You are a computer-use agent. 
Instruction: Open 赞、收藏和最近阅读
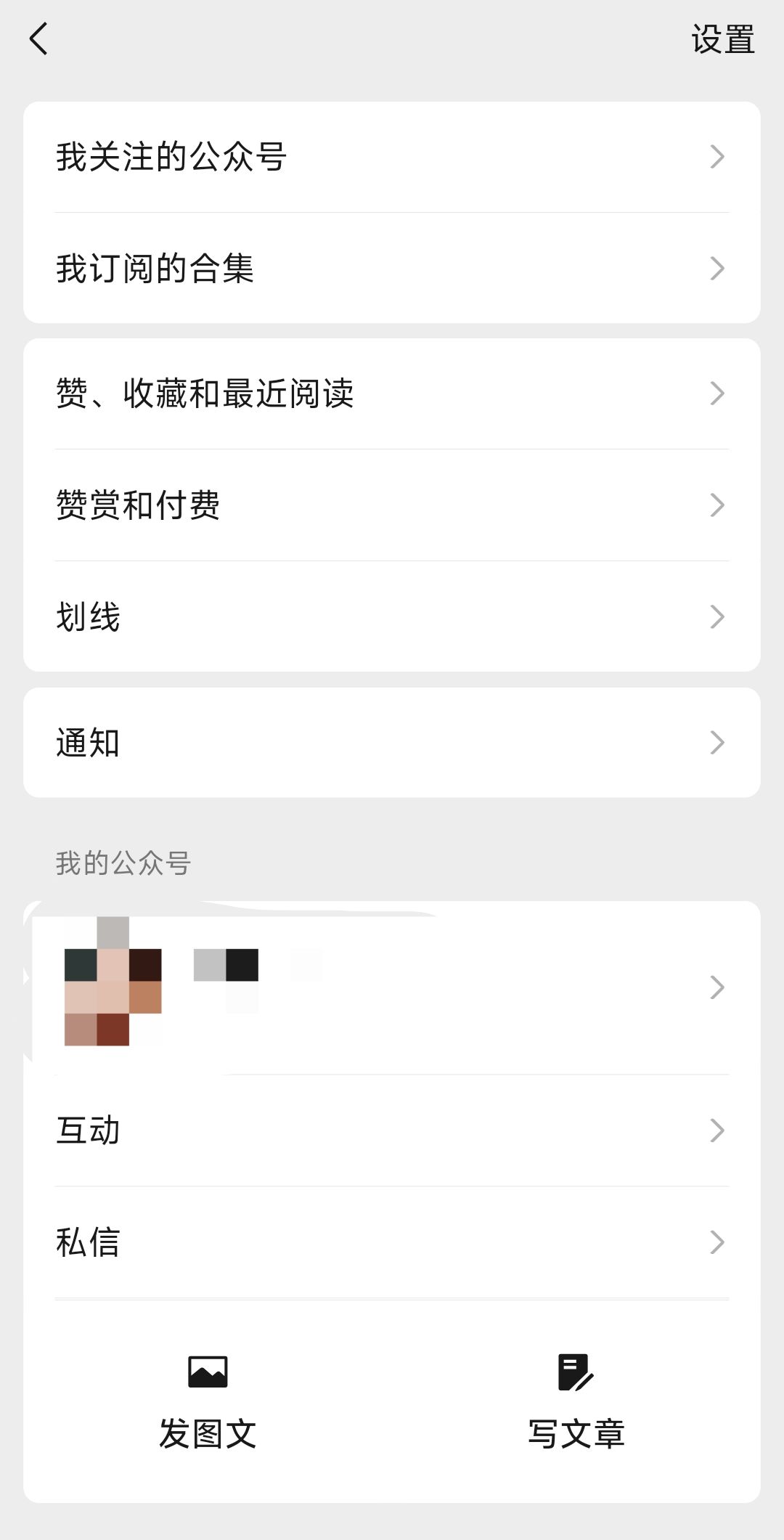coord(392,394)
